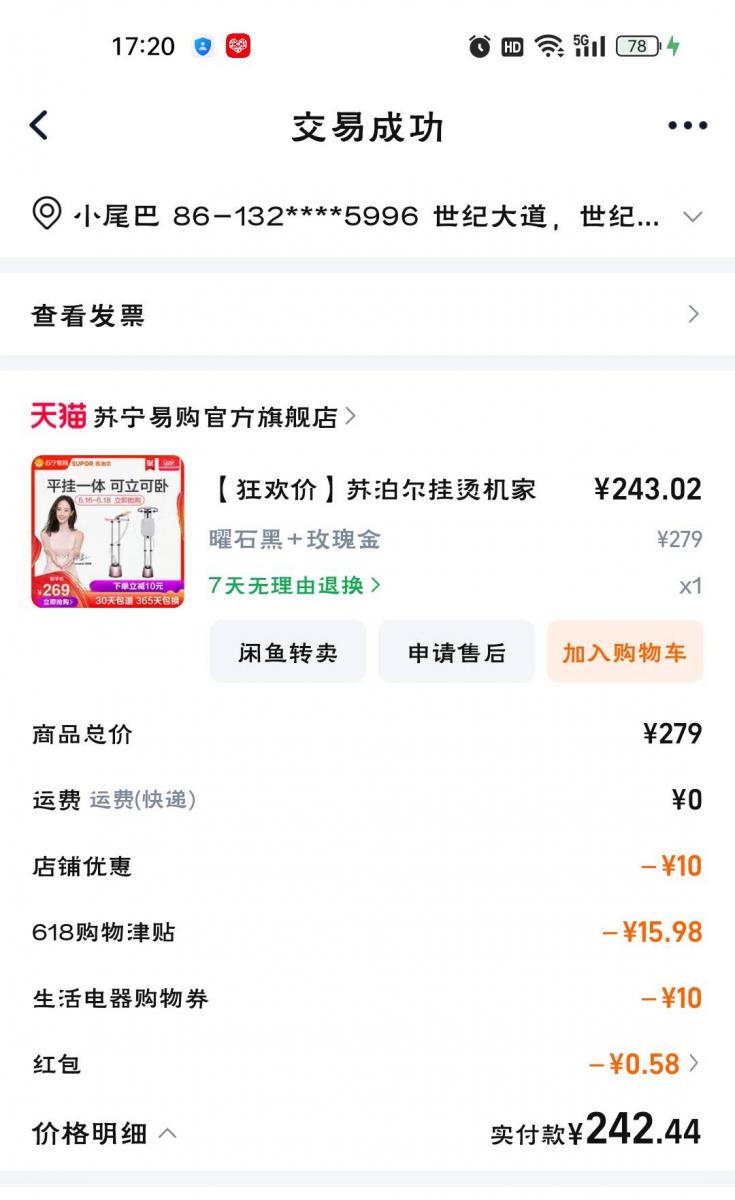This screenshot has width=735, height=1200.
Task: Open 查看发票 to view the invoice
Action: click(x=367, y=315)
